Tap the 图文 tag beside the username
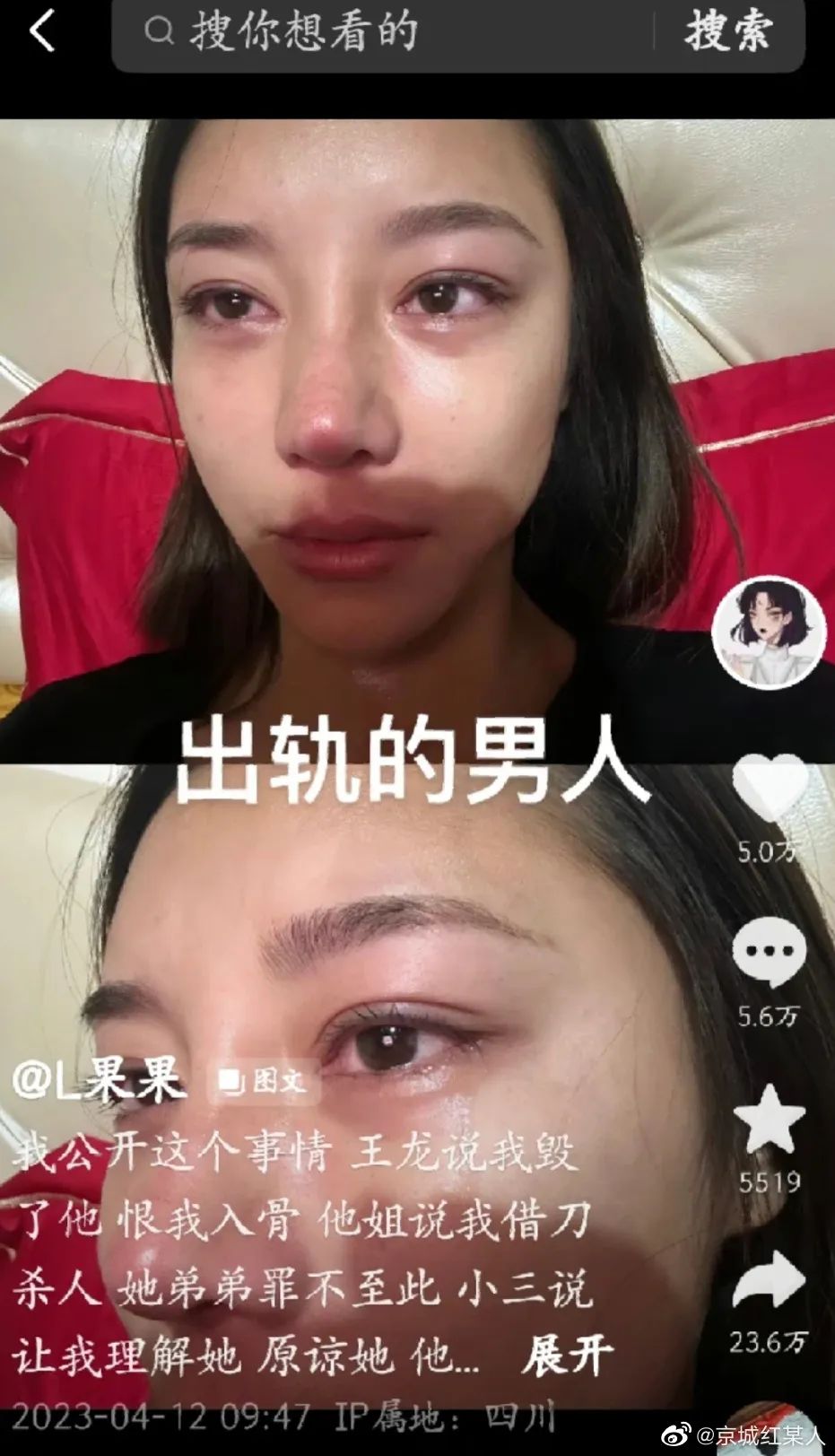Screen dimensions: 835x1456 (x=264, y=1081)
